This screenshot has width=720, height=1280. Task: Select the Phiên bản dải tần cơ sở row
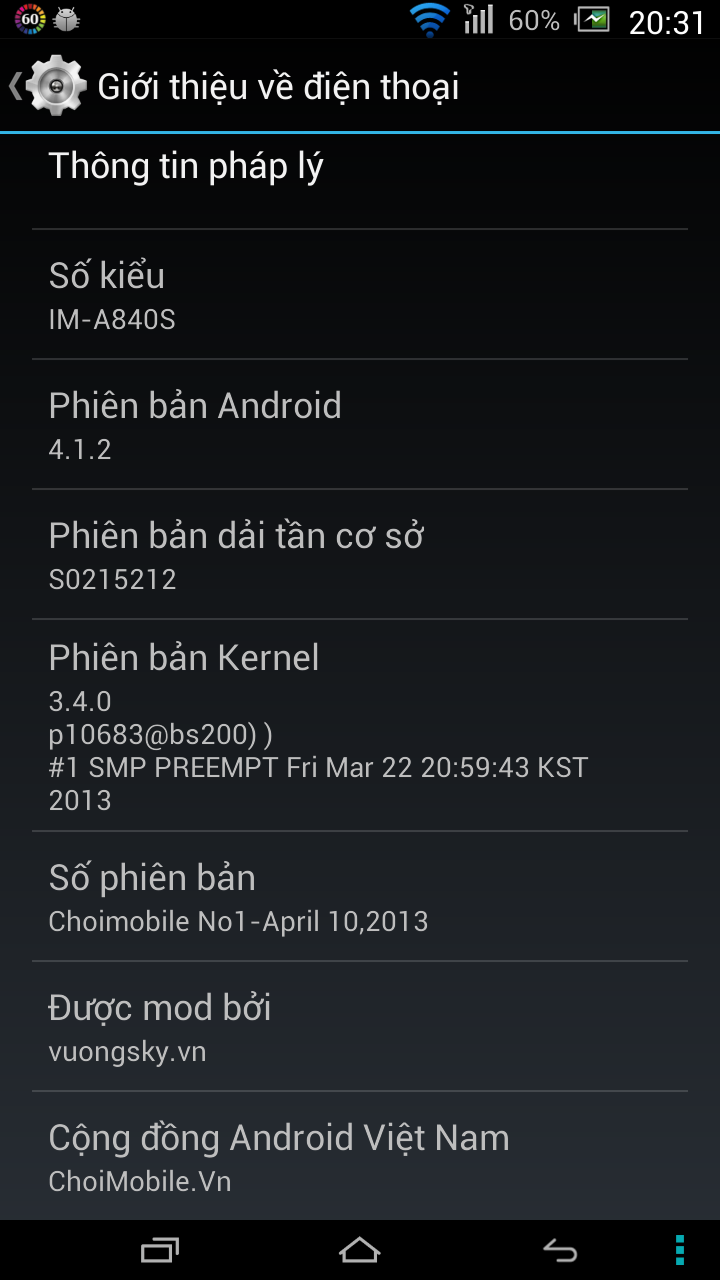coord(360,554)
